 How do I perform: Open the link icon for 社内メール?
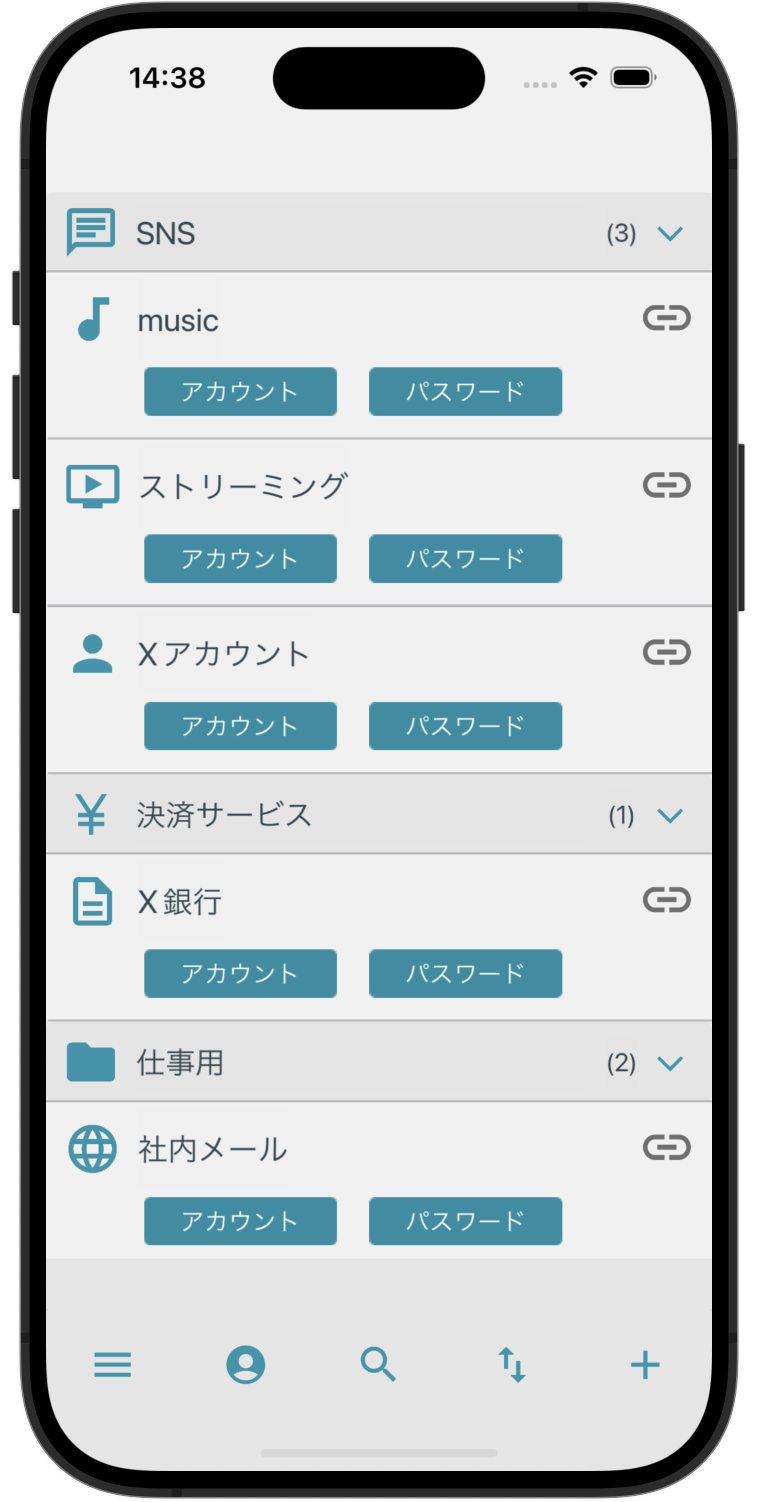point(666,1148)
